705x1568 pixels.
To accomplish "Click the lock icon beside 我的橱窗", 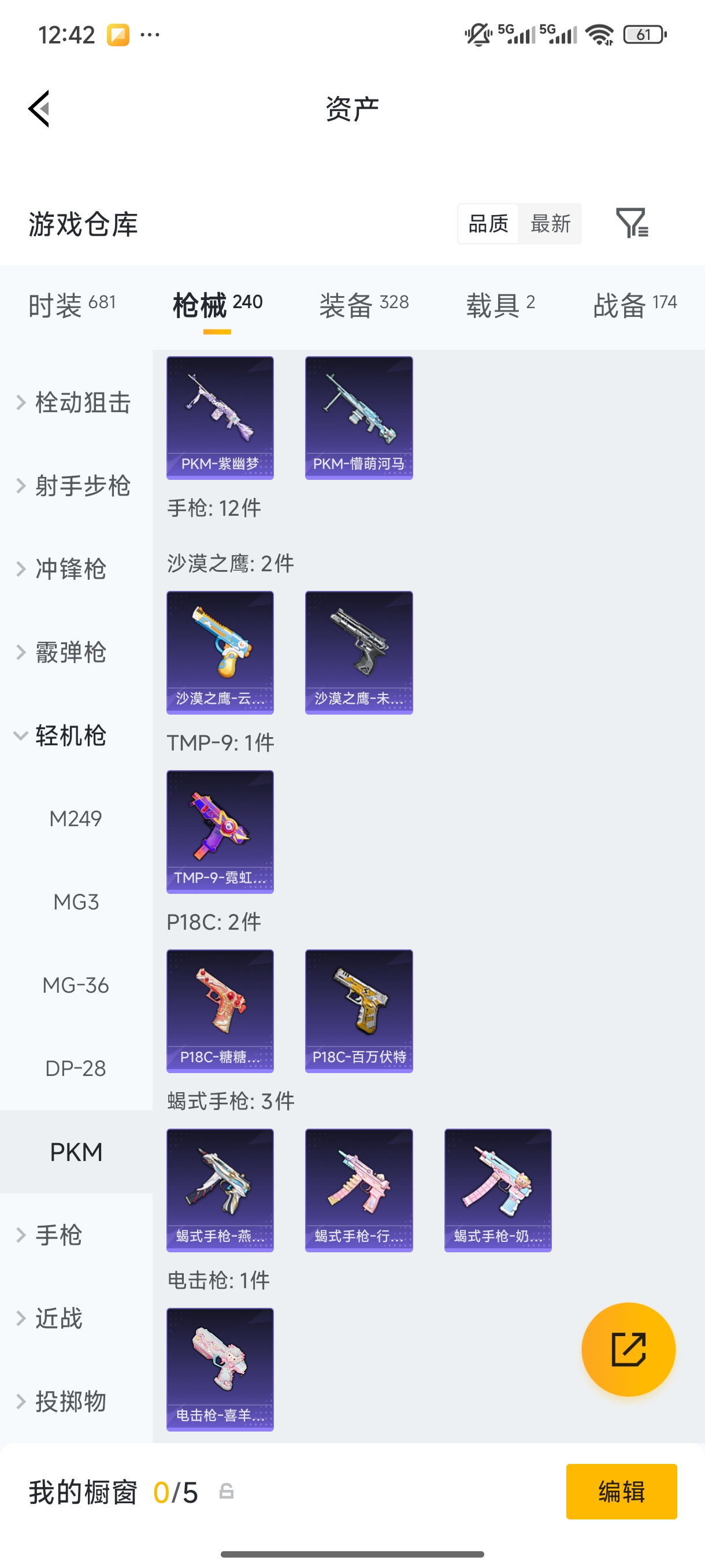I will [x=227, y=1491].
